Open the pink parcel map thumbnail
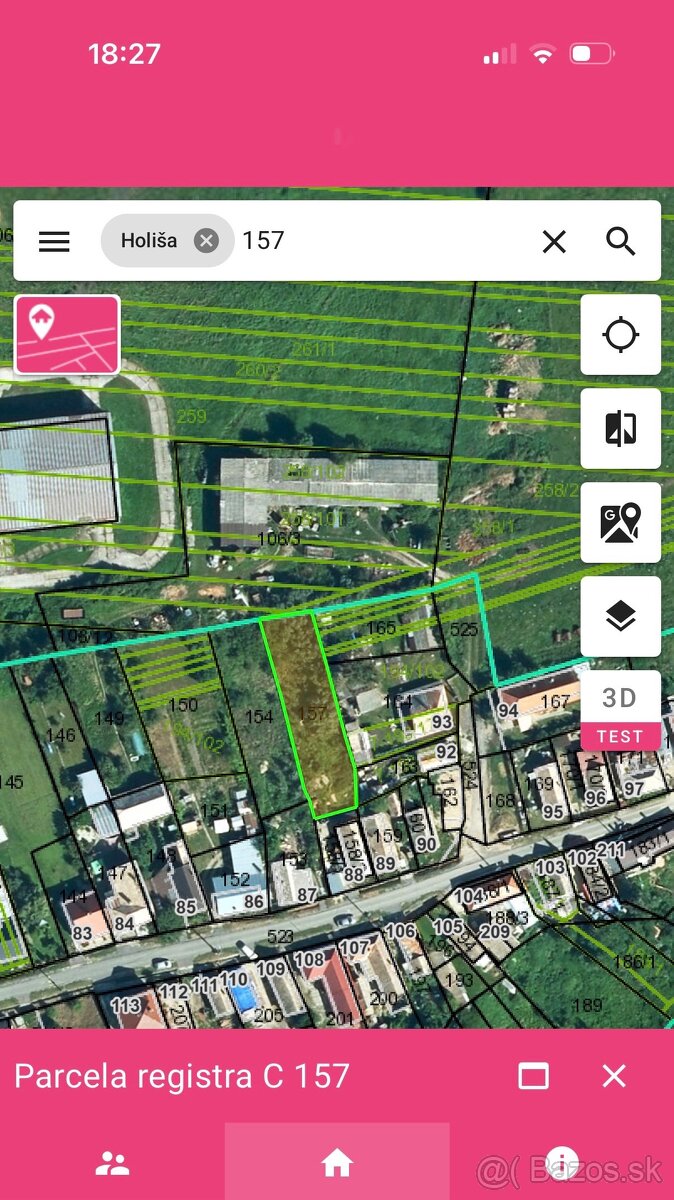674x1200 pixels. click(x=67, y=334)
